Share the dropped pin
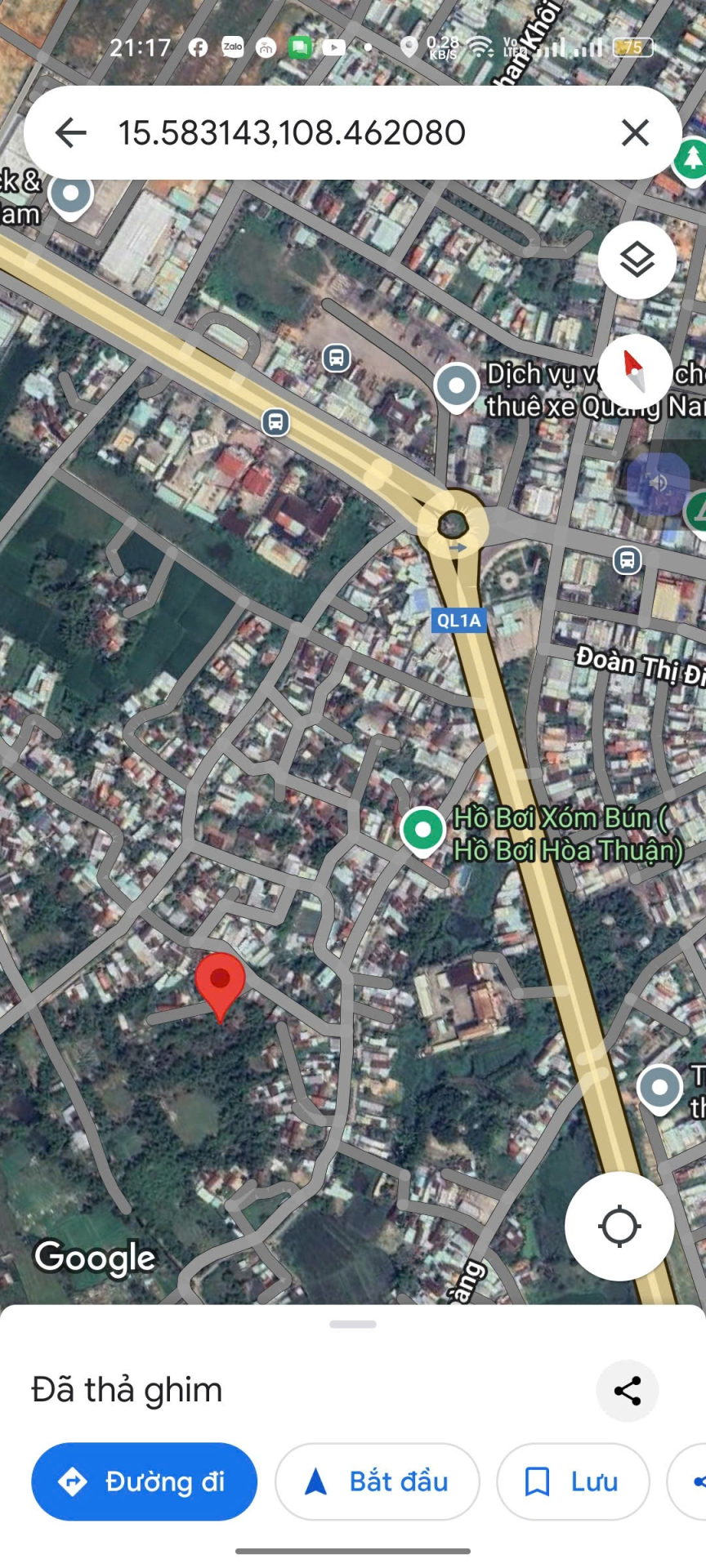This screenshot has width=706, height=1568. pyautogui.click(x=627, y=1391)
